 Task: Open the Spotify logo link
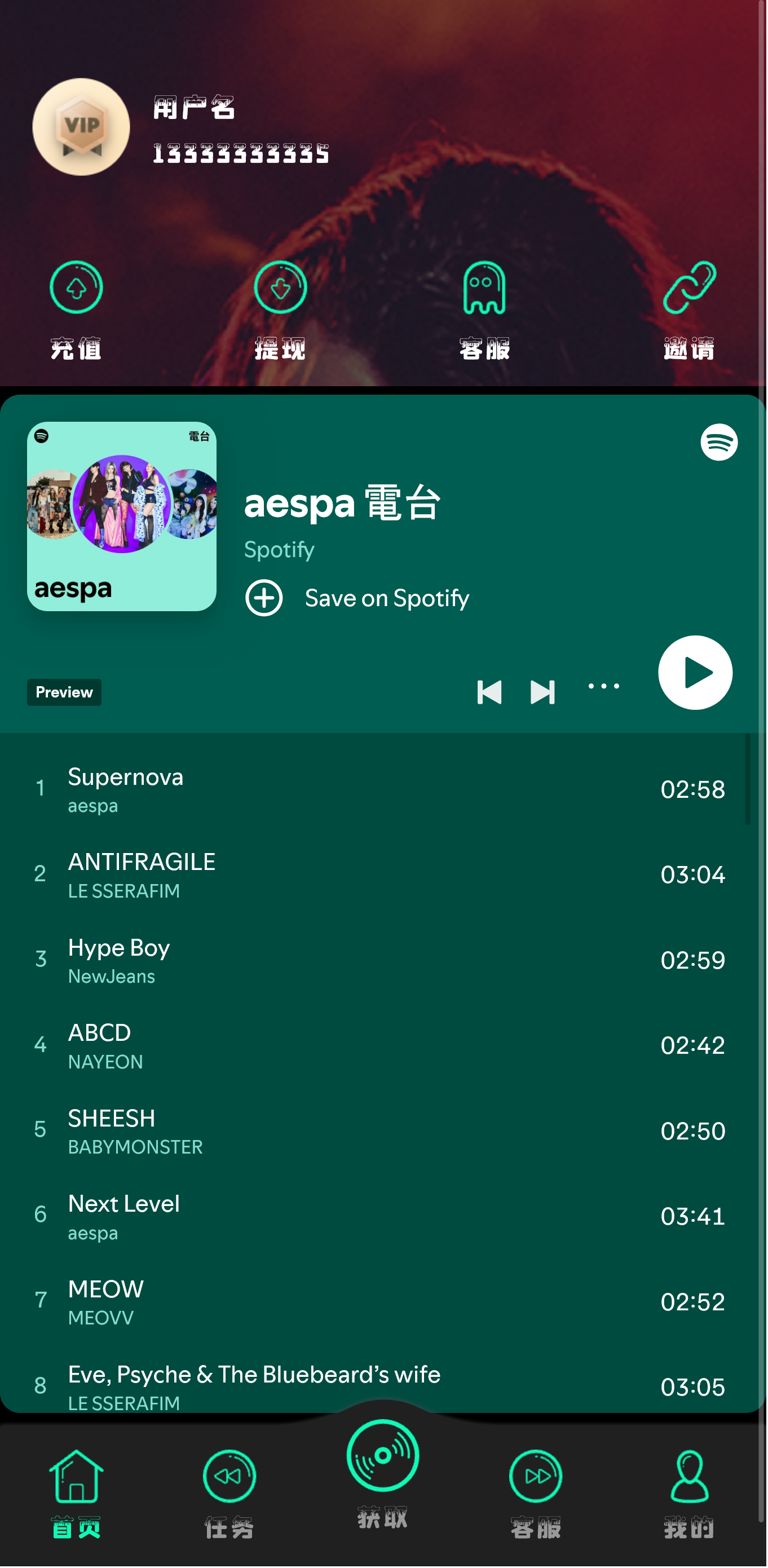tap(719, 442)
